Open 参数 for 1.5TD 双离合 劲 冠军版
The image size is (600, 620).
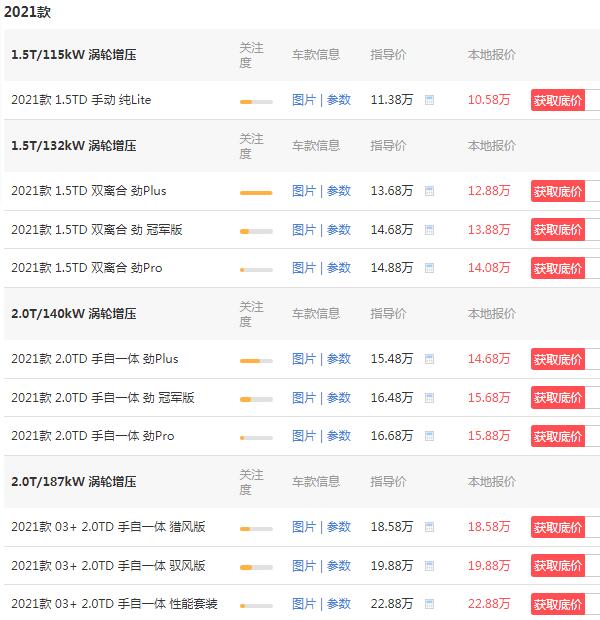(x=339, y=230)
